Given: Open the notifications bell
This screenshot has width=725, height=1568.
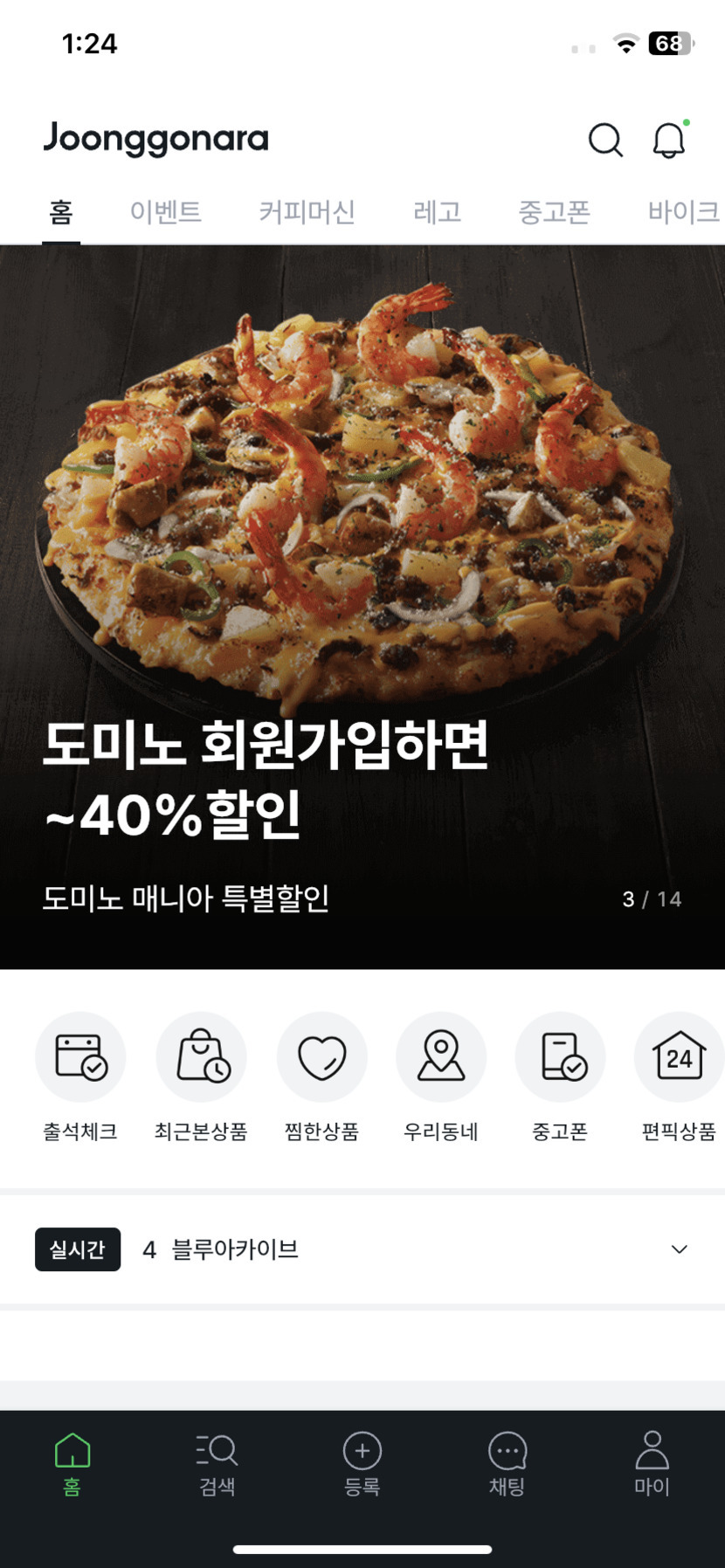Looking at the screenshot, I should point(669,140).
